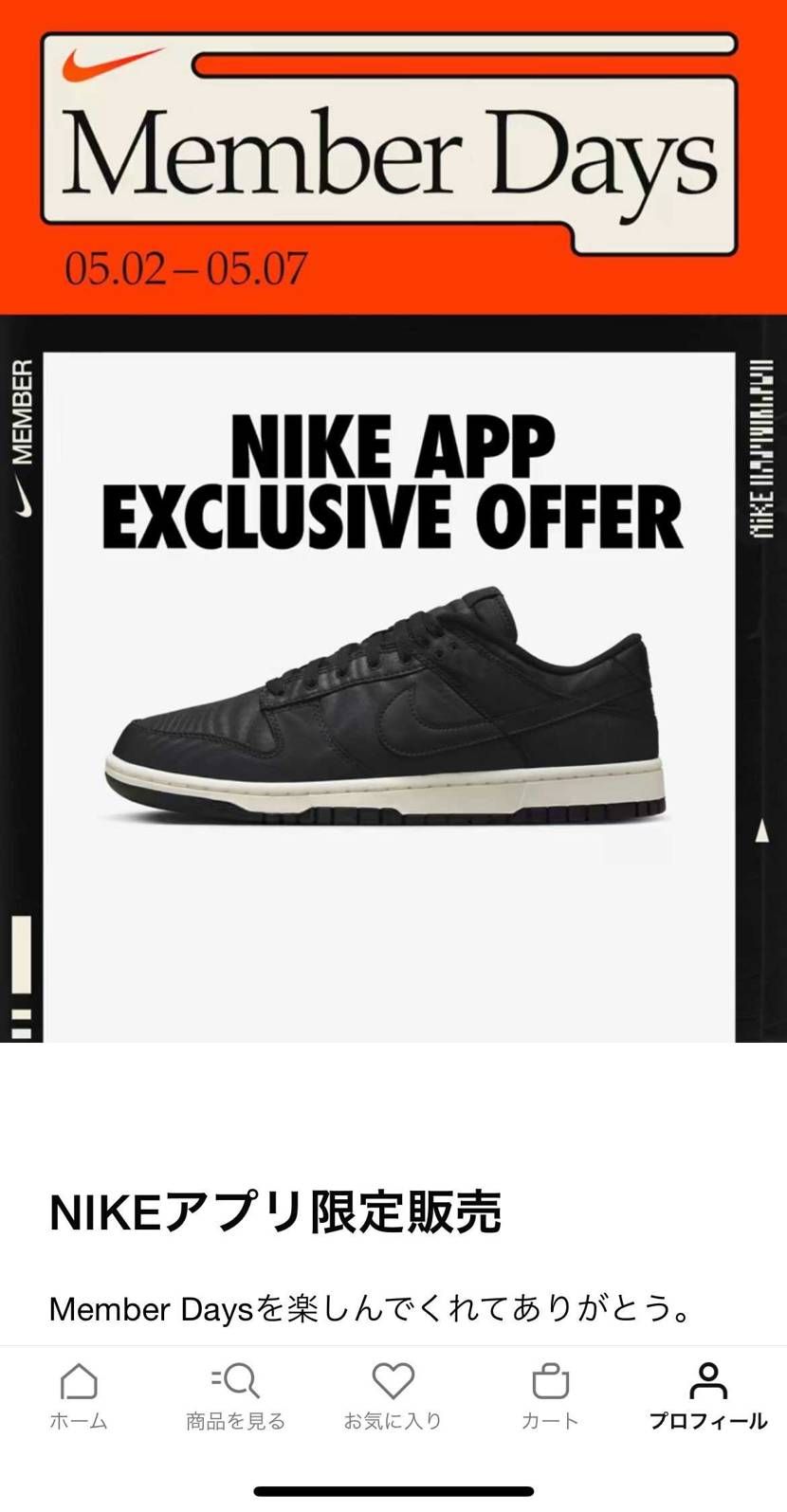Select the プロフィール tab

pos(707,1395)
